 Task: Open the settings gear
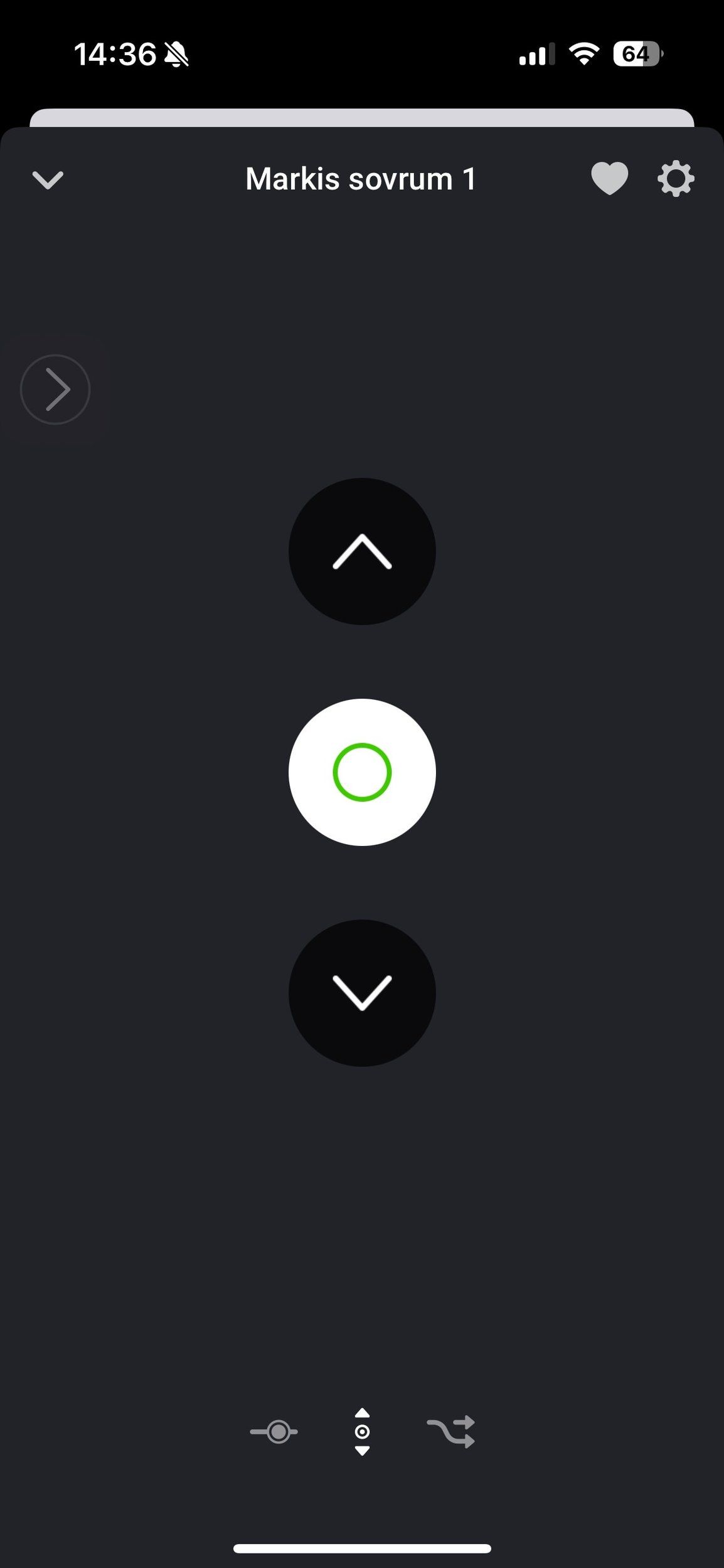(676, 179)
